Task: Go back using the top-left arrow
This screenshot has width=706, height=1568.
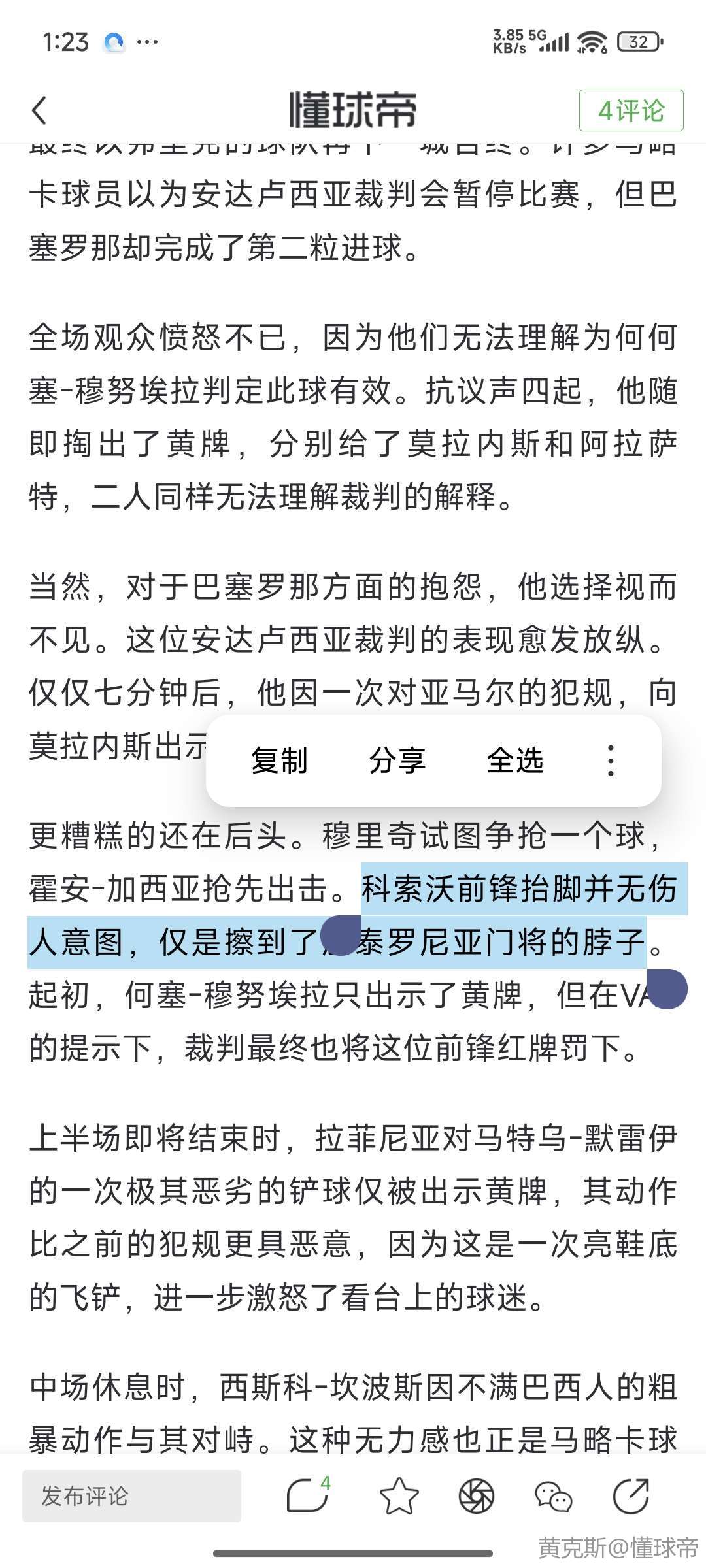Action: click(x=40, y=110)
